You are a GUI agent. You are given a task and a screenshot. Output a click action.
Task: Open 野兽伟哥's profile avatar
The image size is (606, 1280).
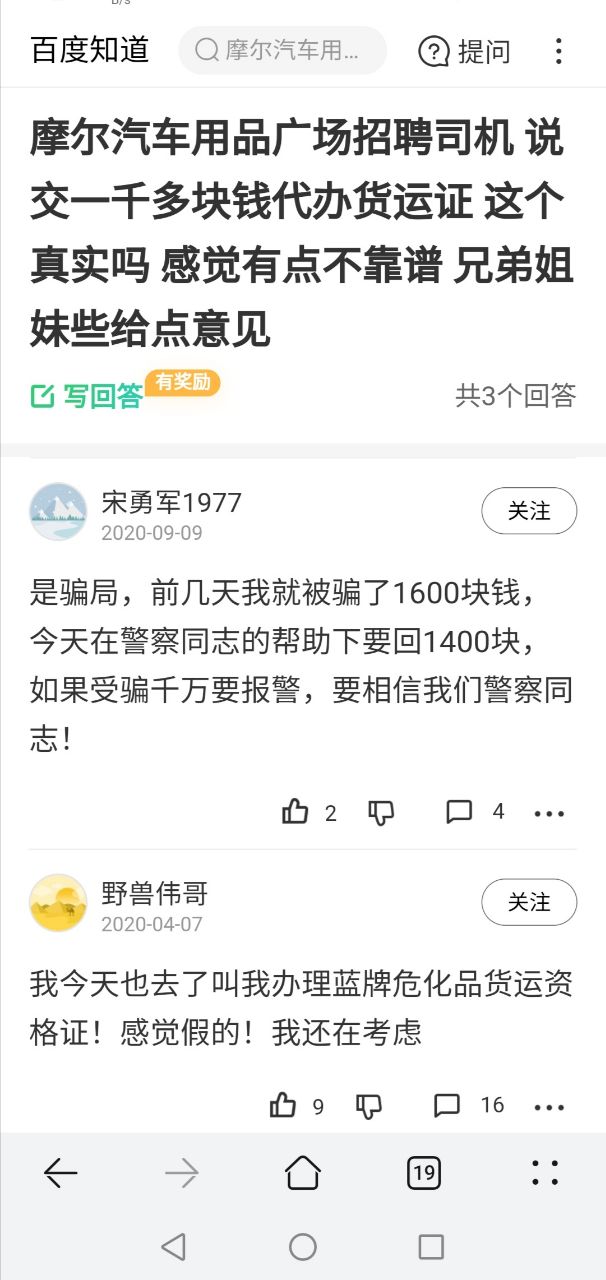[x=58, y=903]
